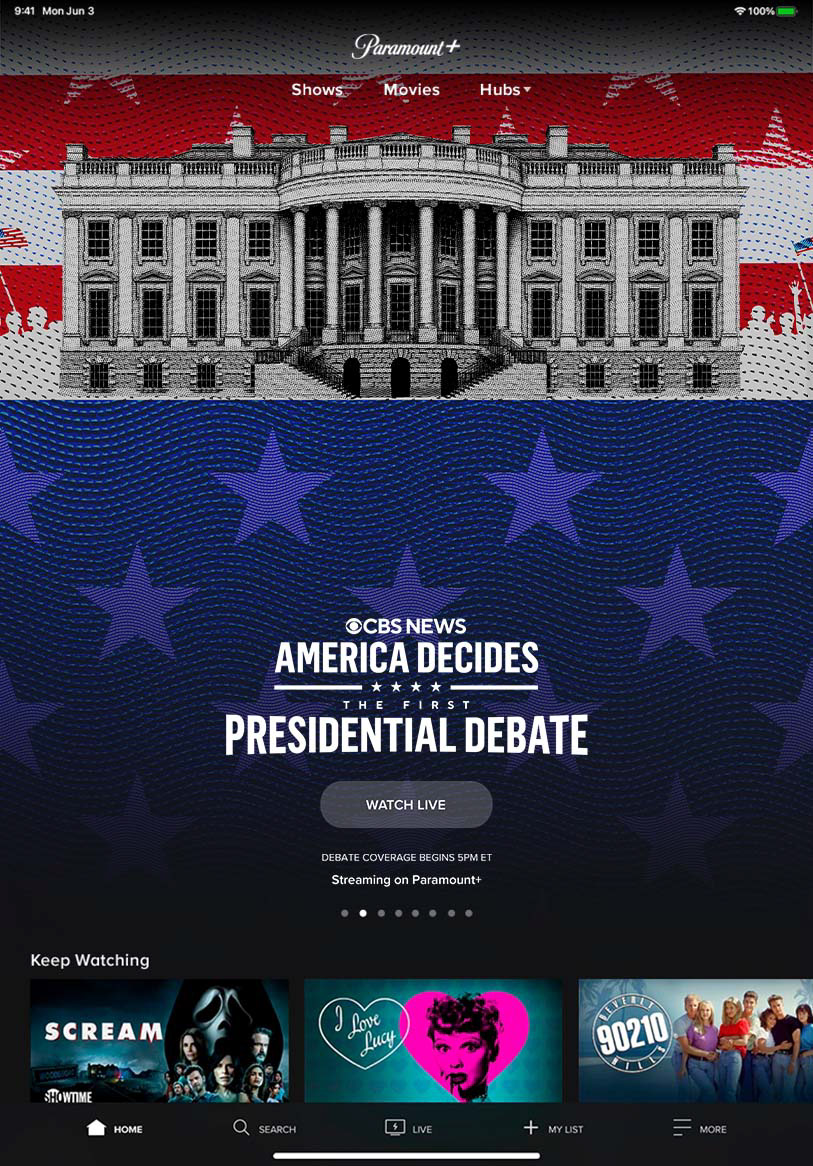Open Beverly Hills 90210 tile

(x=695, y=1040)
